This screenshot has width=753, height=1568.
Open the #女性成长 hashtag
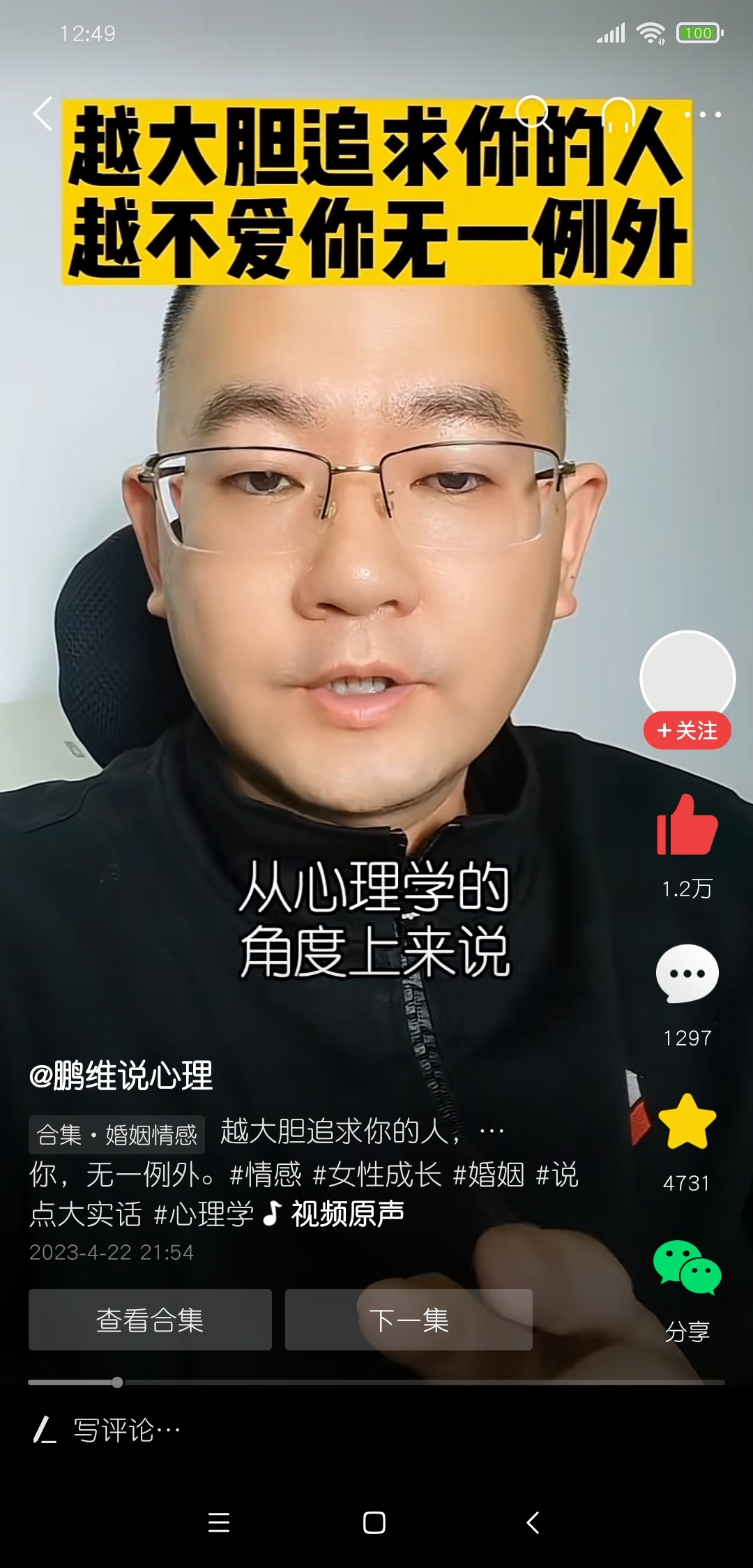click(x=377, y=1175)
